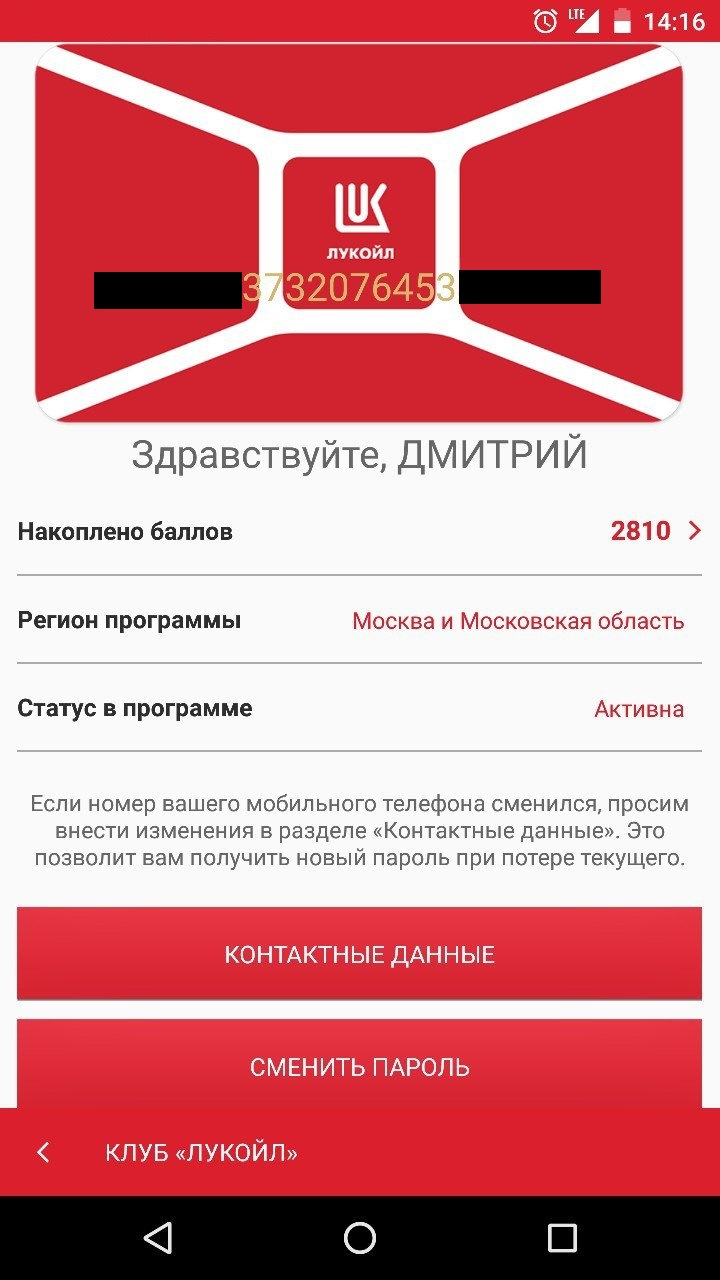The height and width of the screenshot is (1280, 720).
Task: Tap the СМЕНИТЬ ПАРОЛЬ button
Action: coord(359,1066)
